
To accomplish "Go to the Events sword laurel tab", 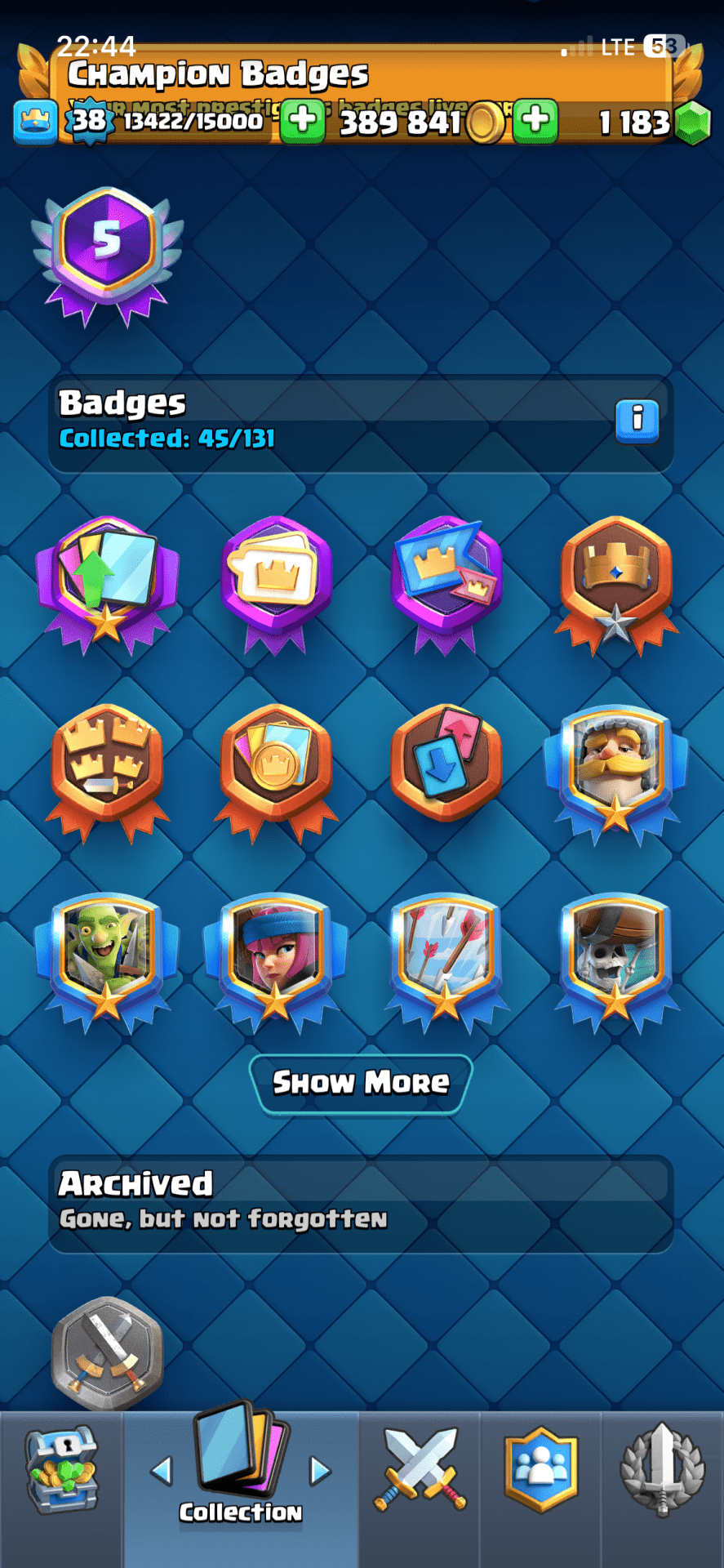I will pyautogui.click(x=662, y=1470).
